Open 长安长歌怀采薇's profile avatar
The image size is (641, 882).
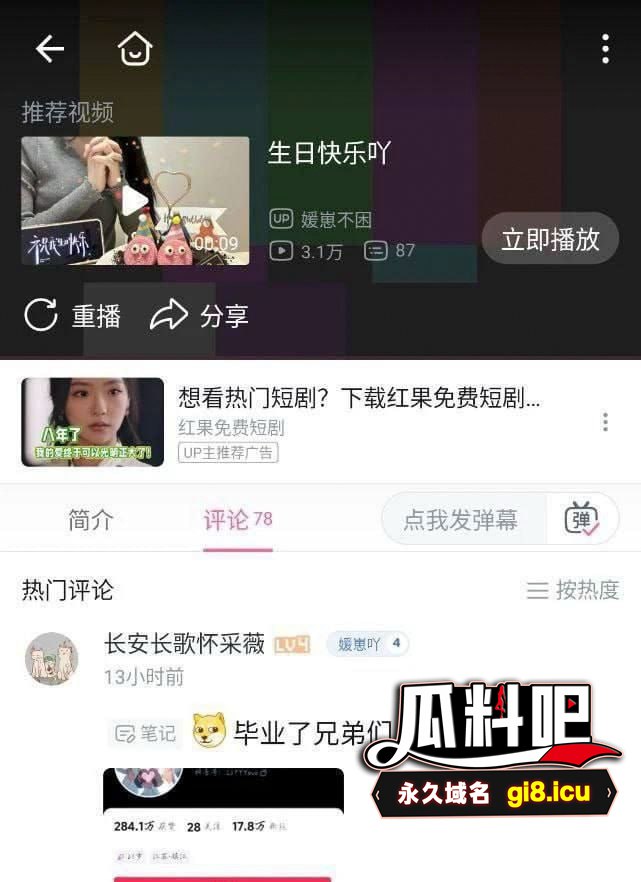(51, 659)
